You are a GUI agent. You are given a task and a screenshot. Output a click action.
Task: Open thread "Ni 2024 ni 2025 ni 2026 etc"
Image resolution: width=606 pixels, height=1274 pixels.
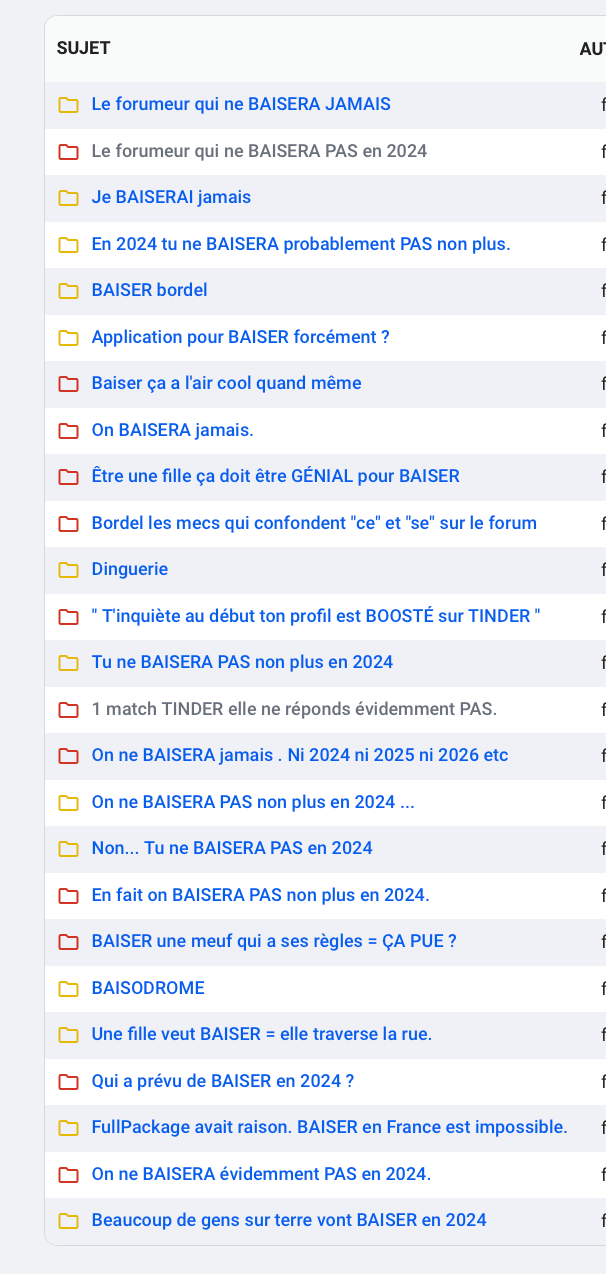click(x=299, y=755)
